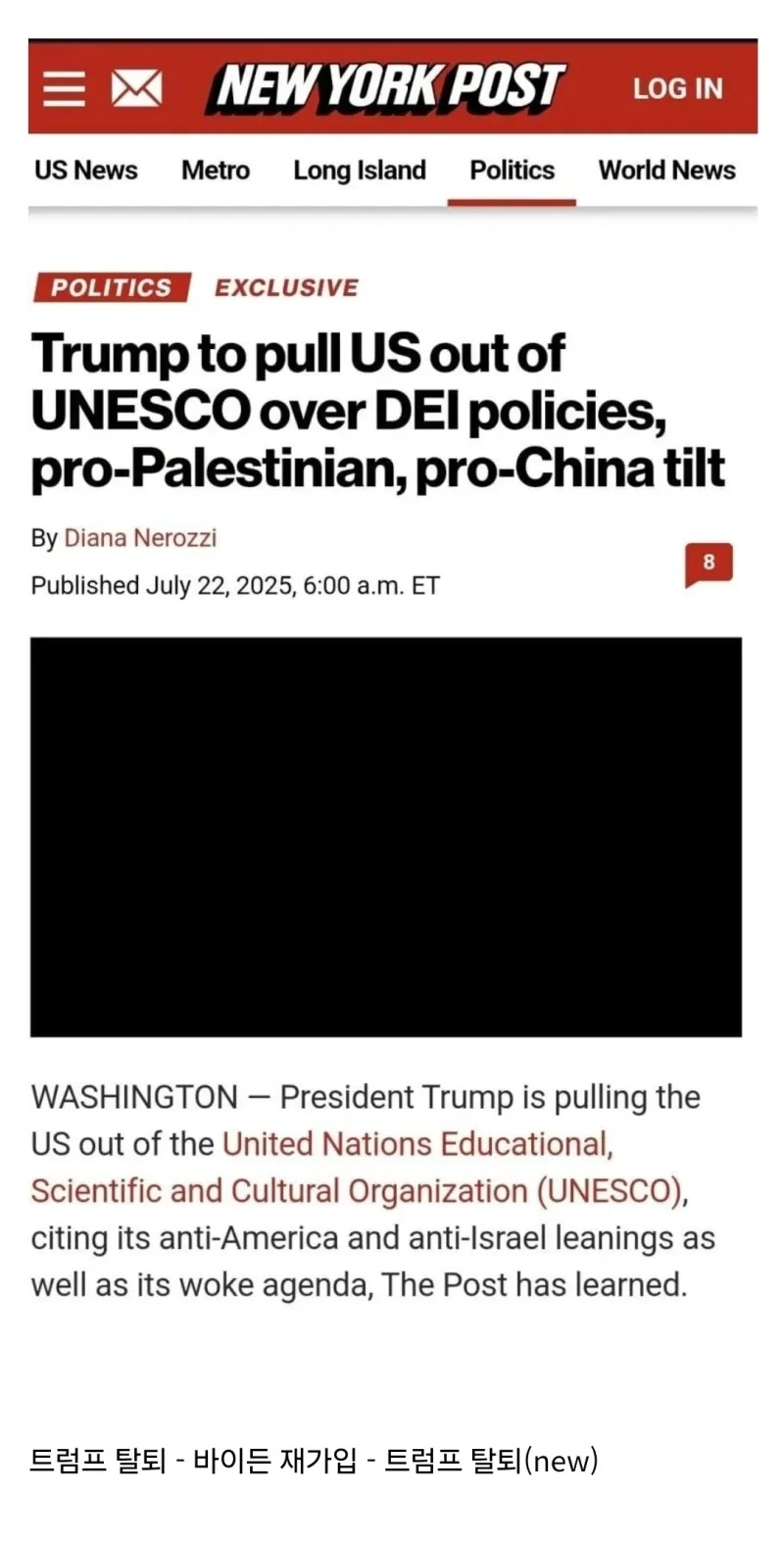Viewport: 784px width, 1542px height.
Task: Open the article's lead image
Action: (385, 836)
